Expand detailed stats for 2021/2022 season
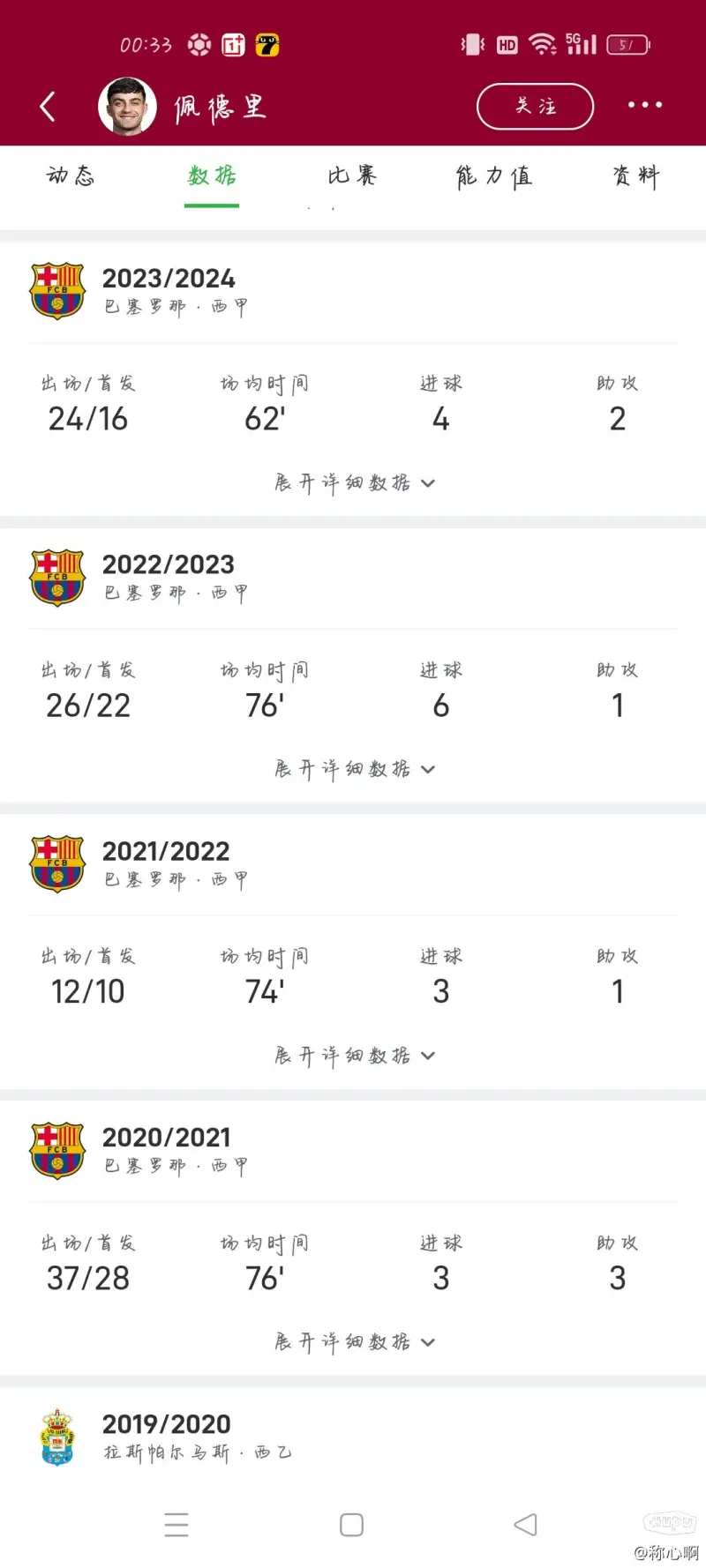Image resolution: width=706 pixels, height=1568 pixels. pyautogui.click(x=354, y=1056)
